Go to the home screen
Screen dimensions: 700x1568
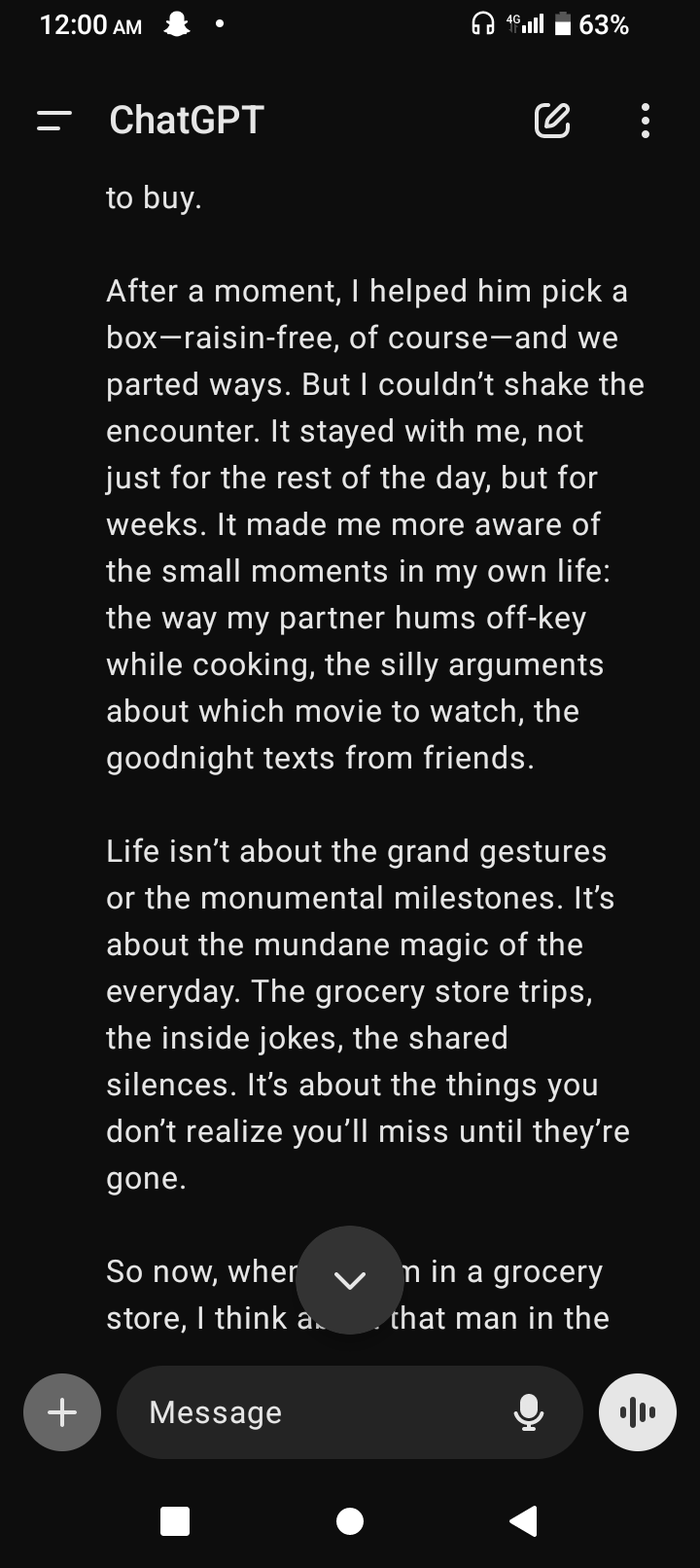click(350, 1520)
